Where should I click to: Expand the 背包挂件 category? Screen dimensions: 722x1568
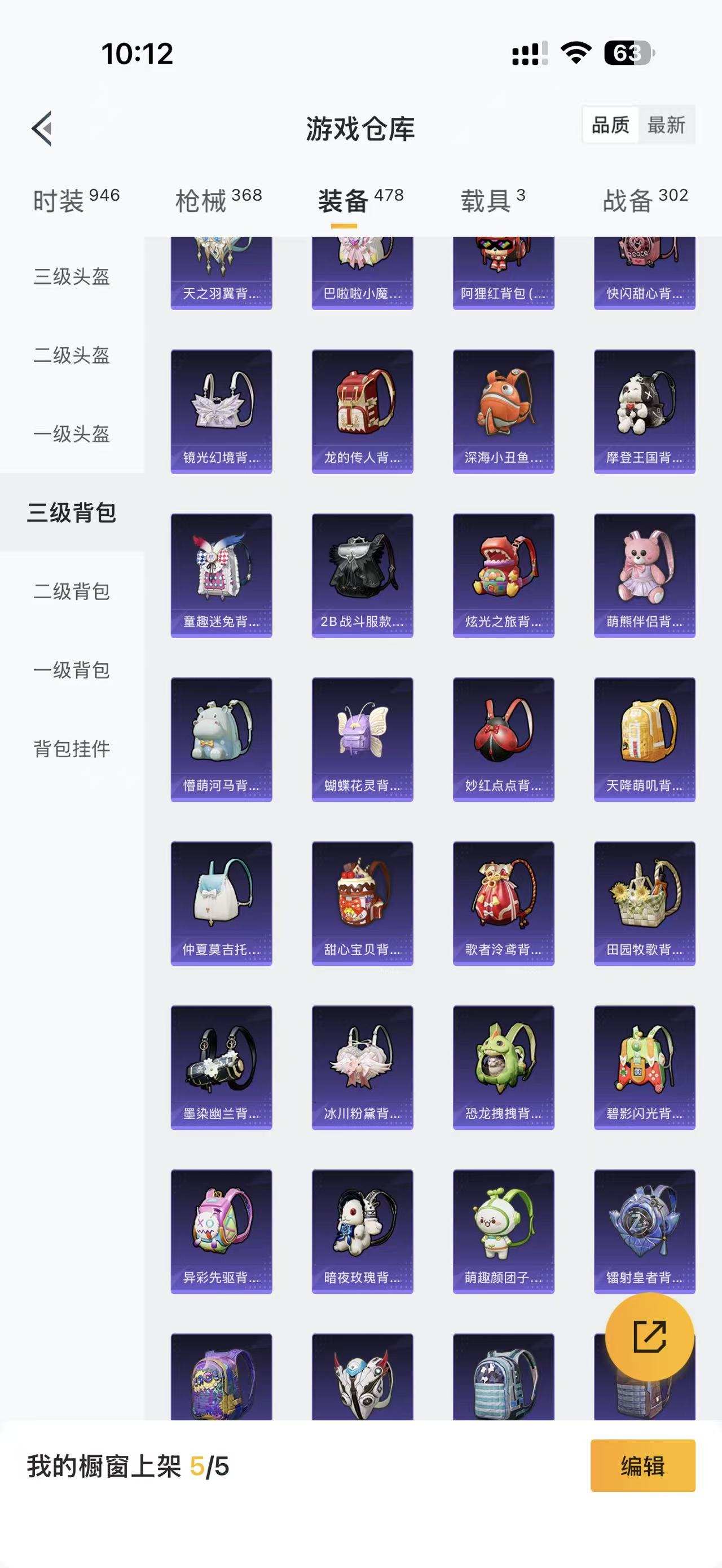(72, 750)
